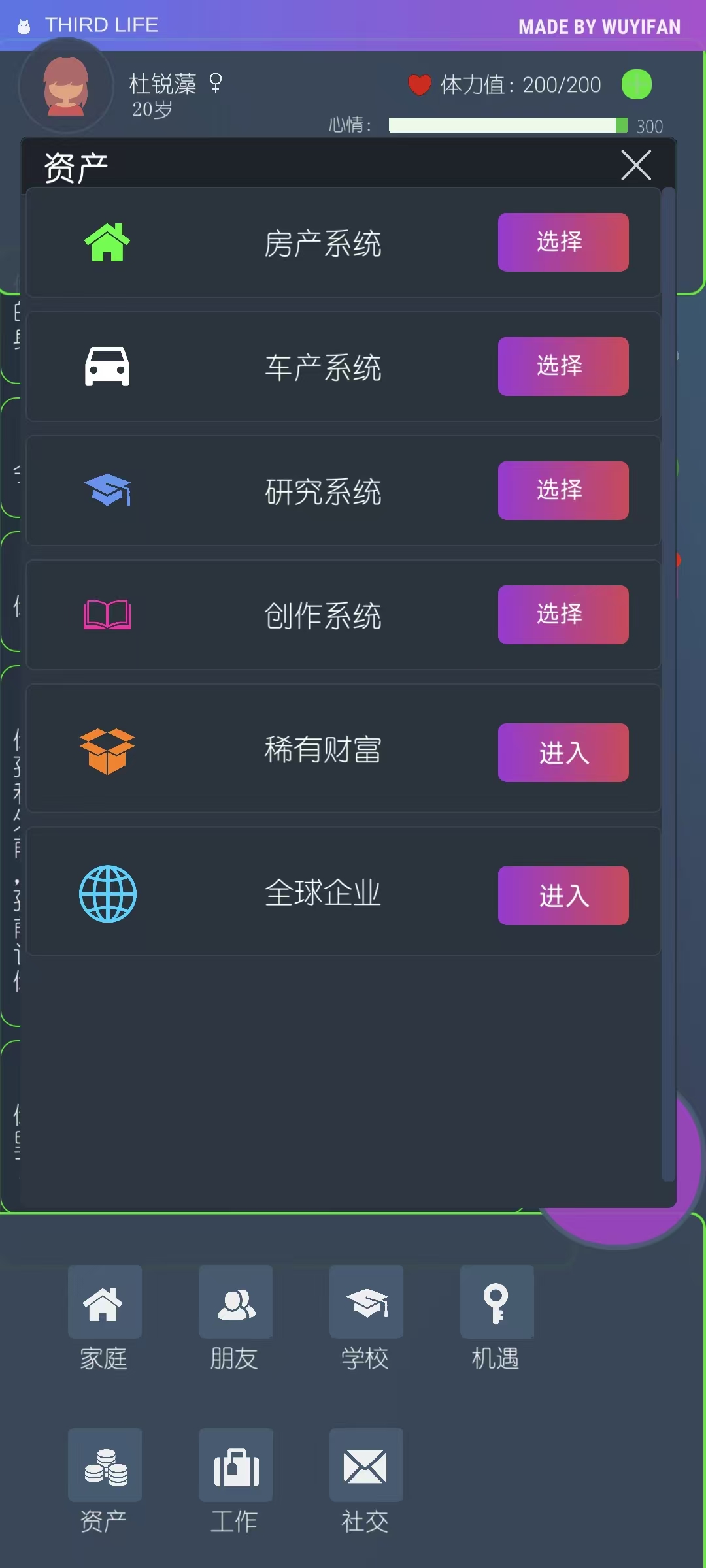Close the 资产 dialog with the X
Screen dimensions: 706x1568
coord(635,165)
